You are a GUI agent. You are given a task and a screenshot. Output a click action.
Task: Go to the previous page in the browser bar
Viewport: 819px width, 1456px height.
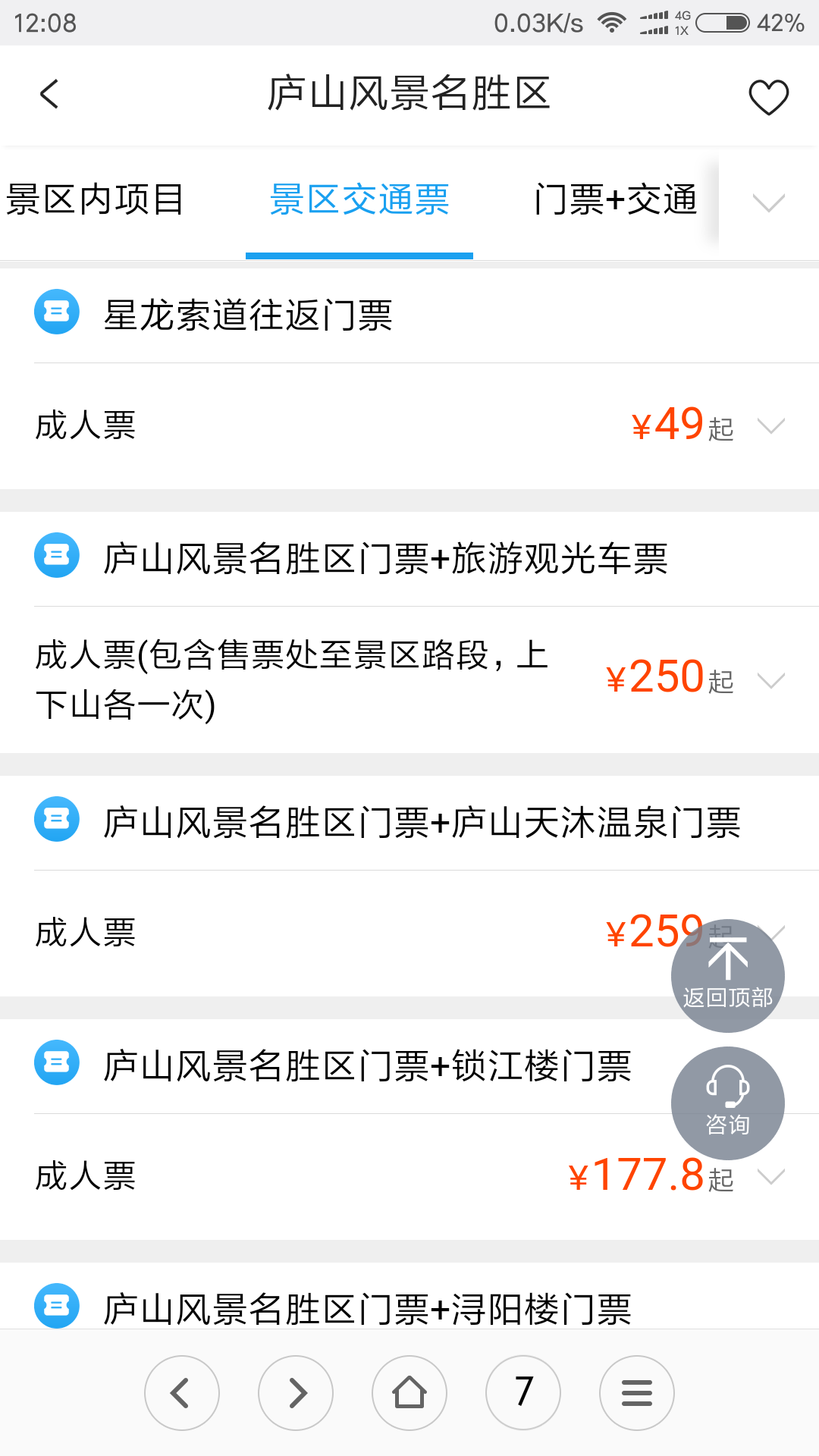pyautogui.click(x=182, y=1393)
